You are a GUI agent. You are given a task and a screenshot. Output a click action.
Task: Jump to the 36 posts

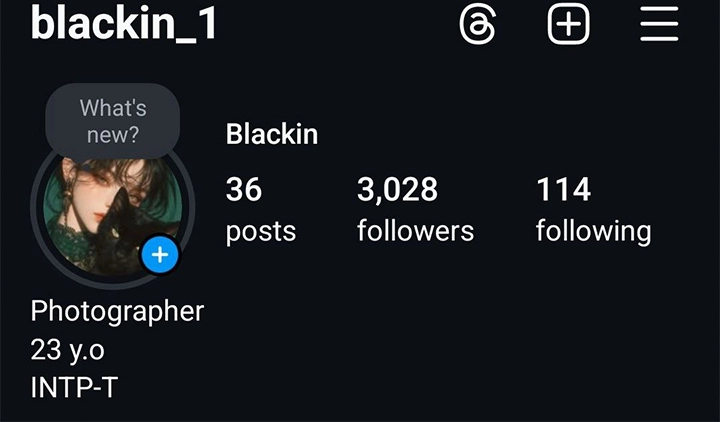point(260,210)
